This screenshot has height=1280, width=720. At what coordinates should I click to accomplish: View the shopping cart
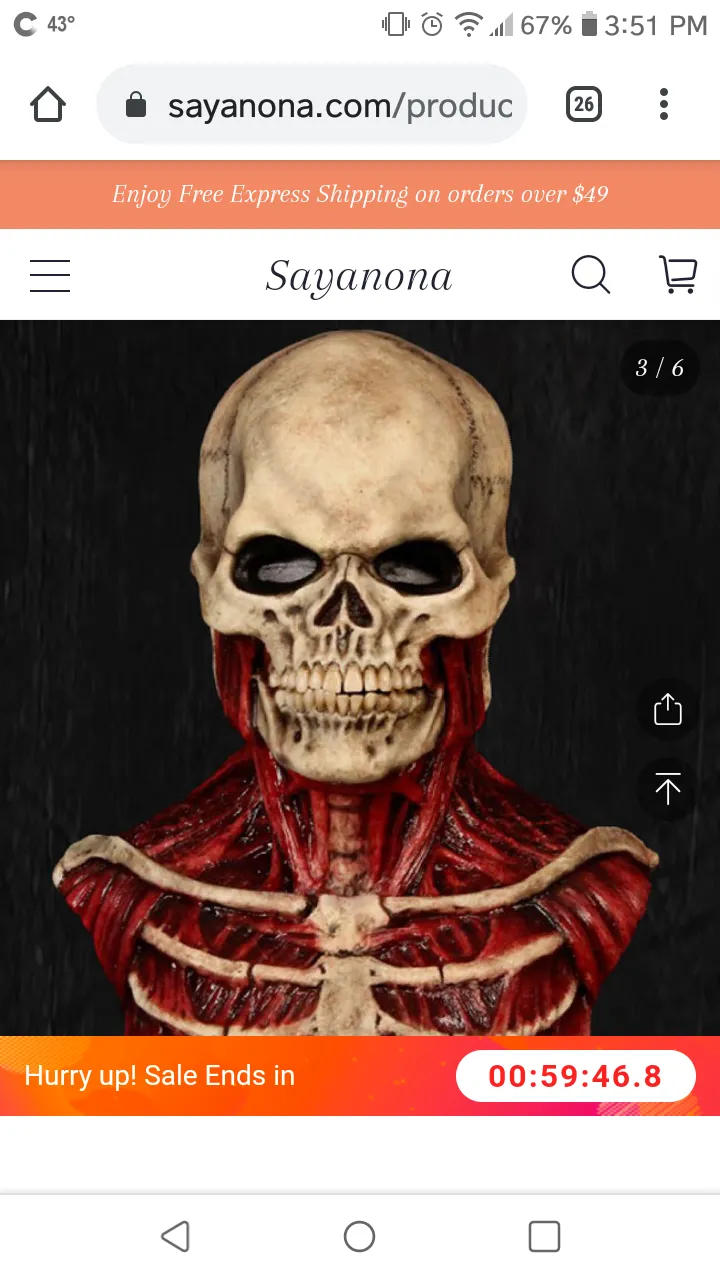678,274
